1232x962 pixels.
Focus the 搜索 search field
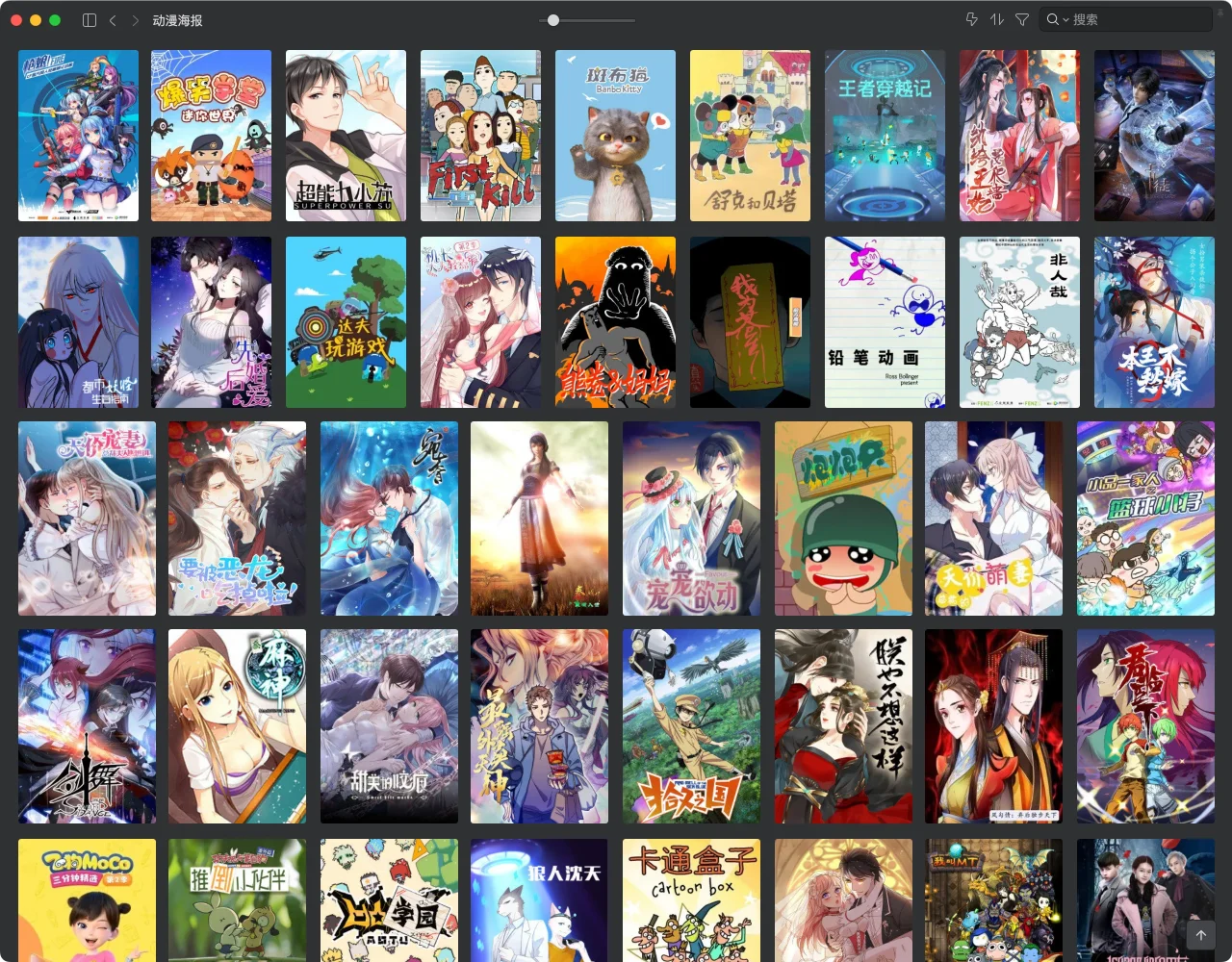point(1136,19)
